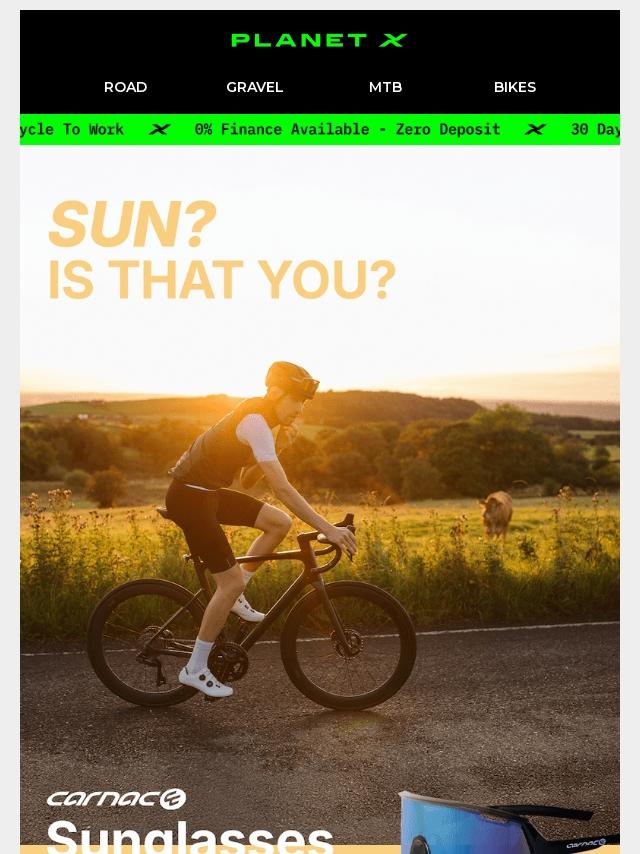The height and width of the screenshot is (854, 640).
Task: Select the MTB category
Action: 385,87
